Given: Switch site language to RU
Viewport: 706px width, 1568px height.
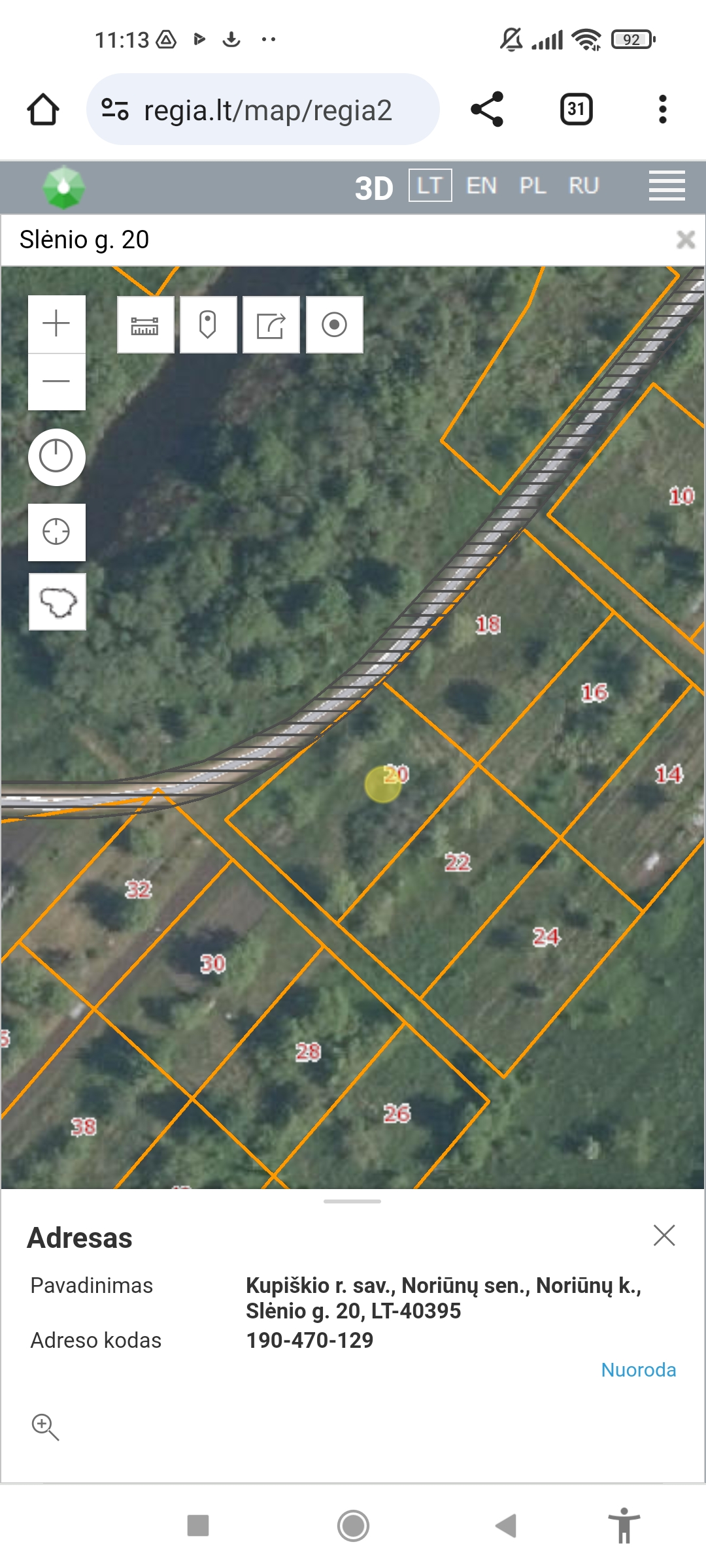Looking at the screenshot, I should click(x=583, y=186).
